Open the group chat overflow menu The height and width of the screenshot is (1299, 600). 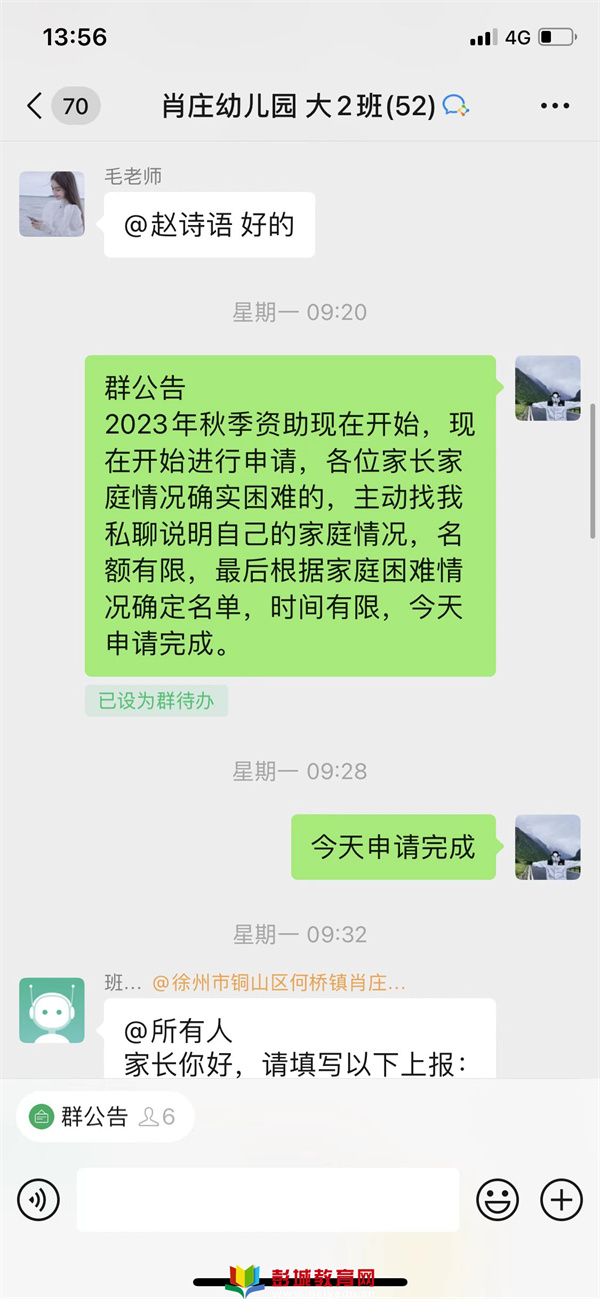point(554,106)
